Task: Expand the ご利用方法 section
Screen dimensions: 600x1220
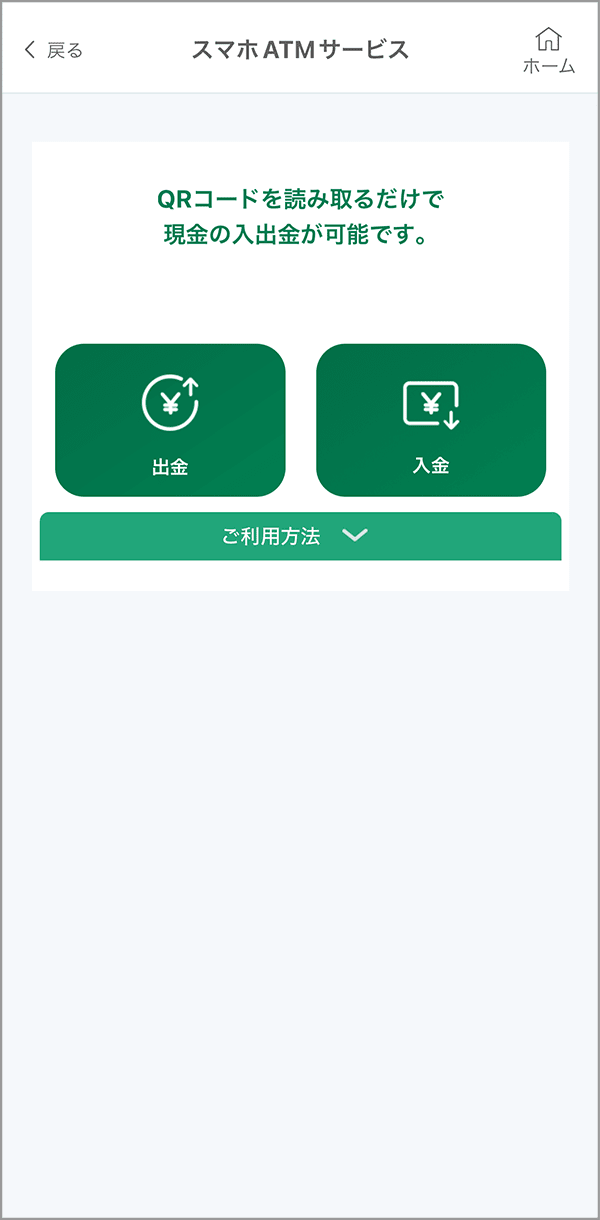Action: pyautogui.click(x=300, y=536)
